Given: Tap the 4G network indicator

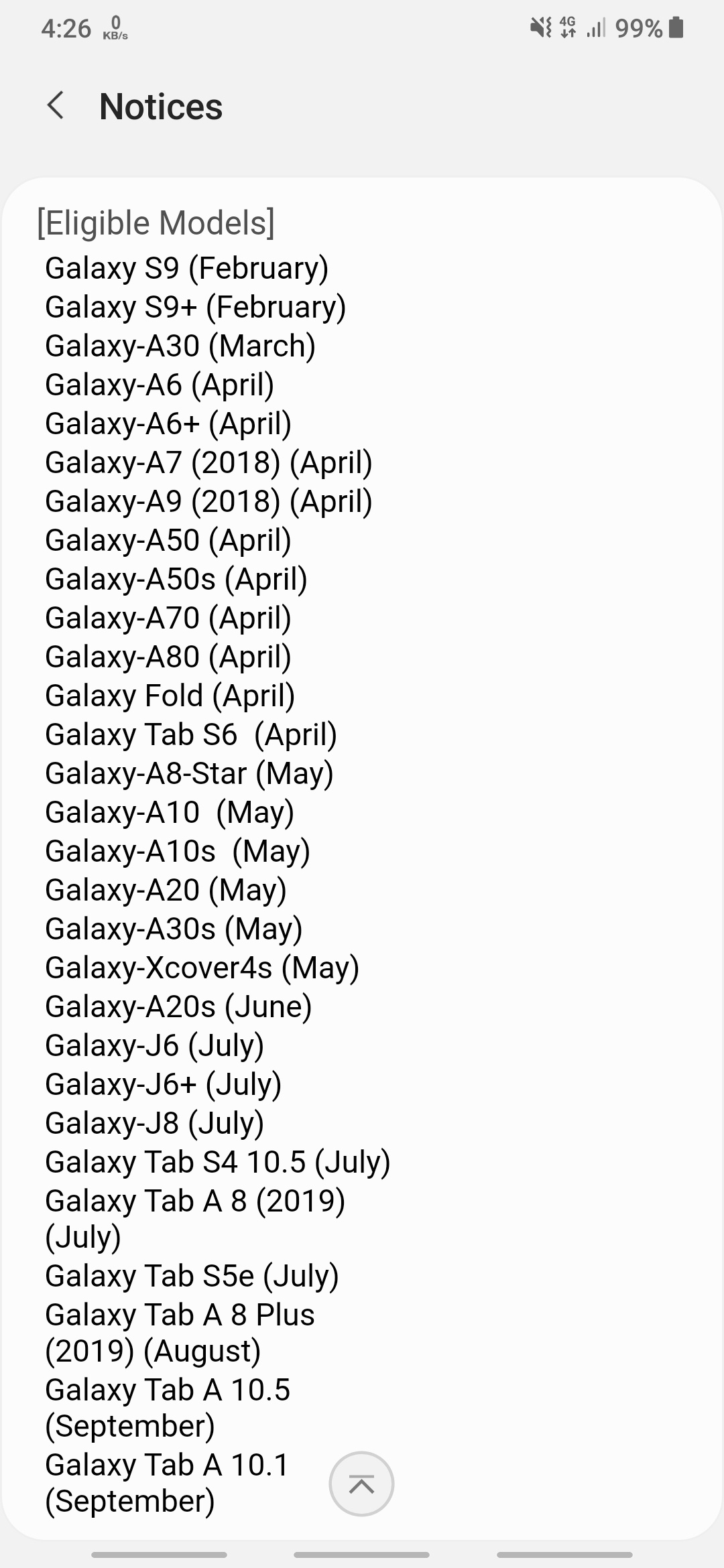Looking at the screenshot, I should pos(566,27).
